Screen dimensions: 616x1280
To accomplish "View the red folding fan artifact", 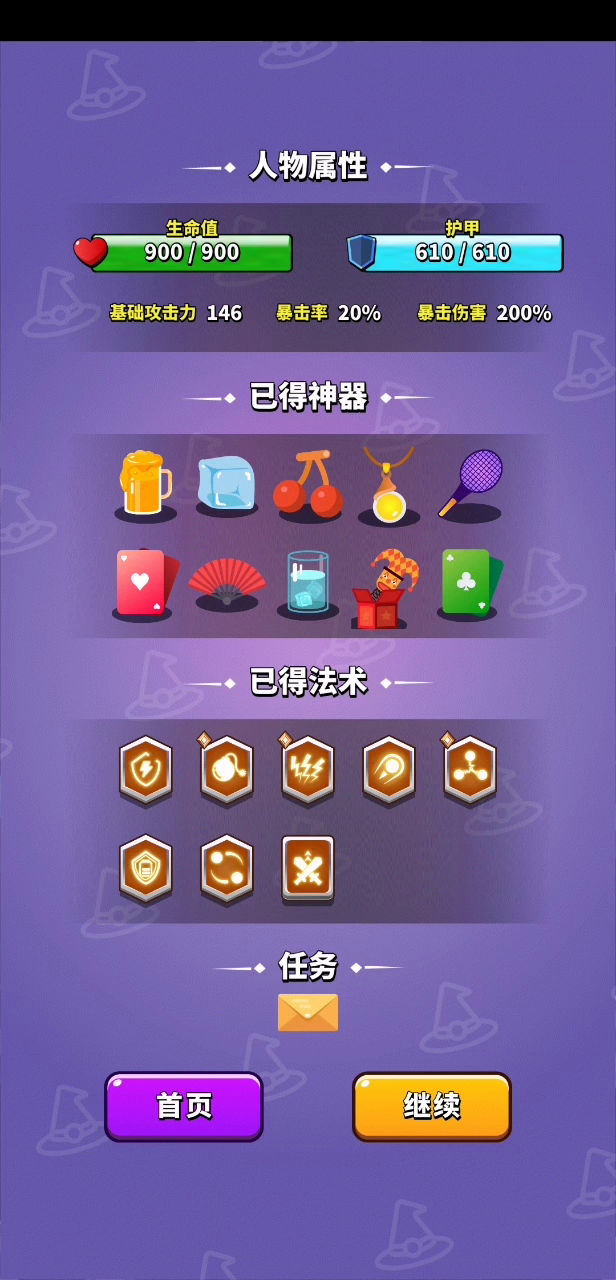I will (x=227, y=582).
